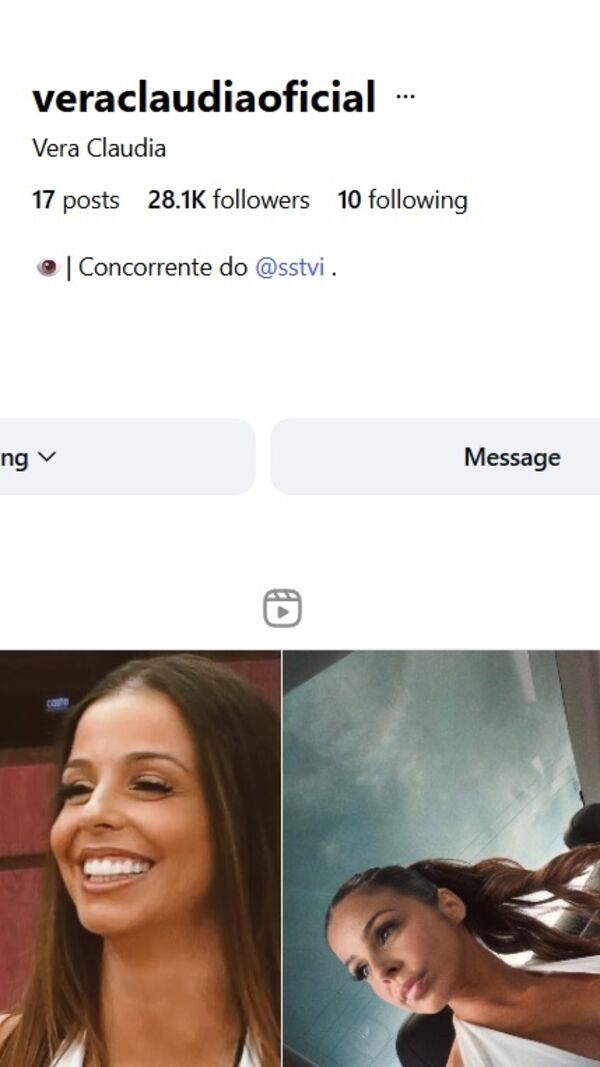Open the smiling woman post thumbnail
This screenshot has height=1067, width=600.
[140, 858]
